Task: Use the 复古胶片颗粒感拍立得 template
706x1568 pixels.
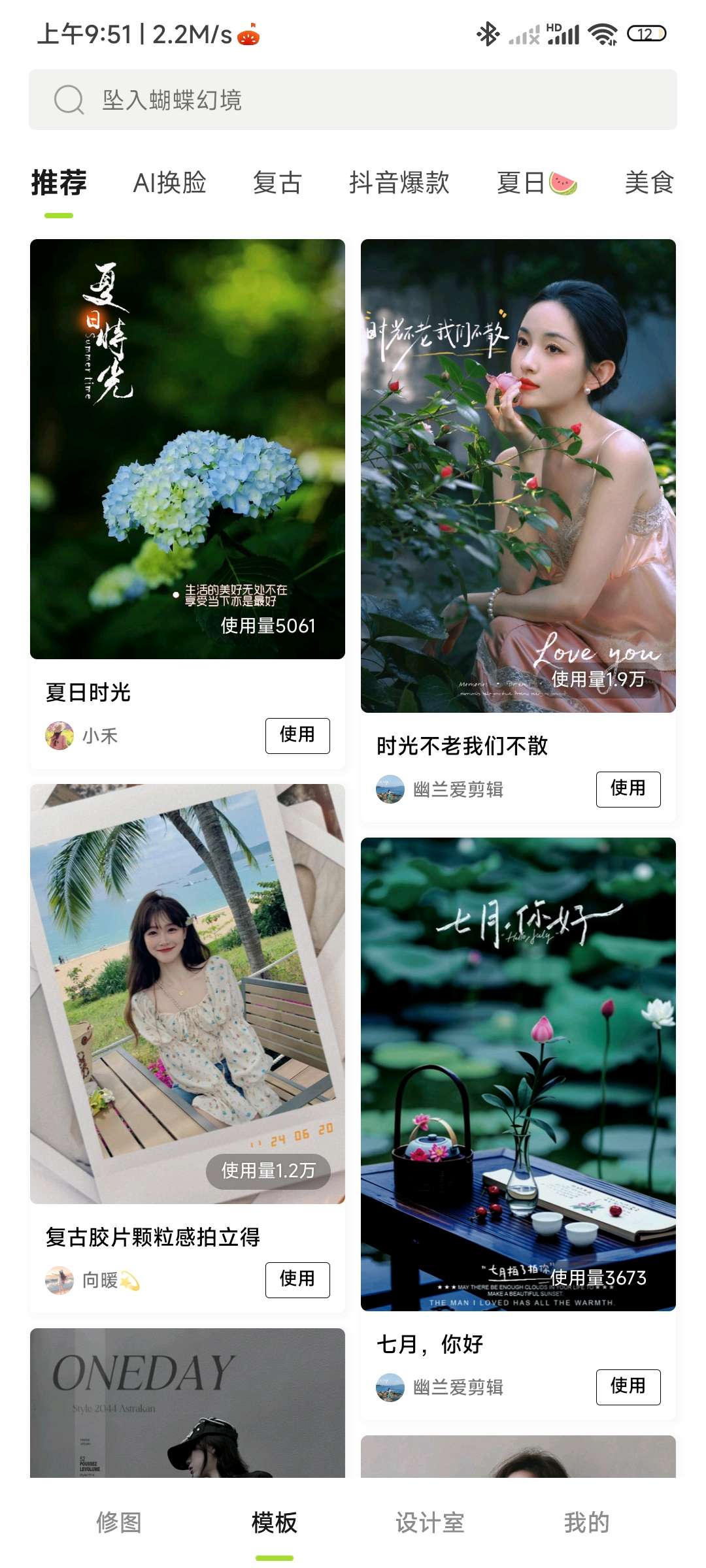Action: [297, 1279]
